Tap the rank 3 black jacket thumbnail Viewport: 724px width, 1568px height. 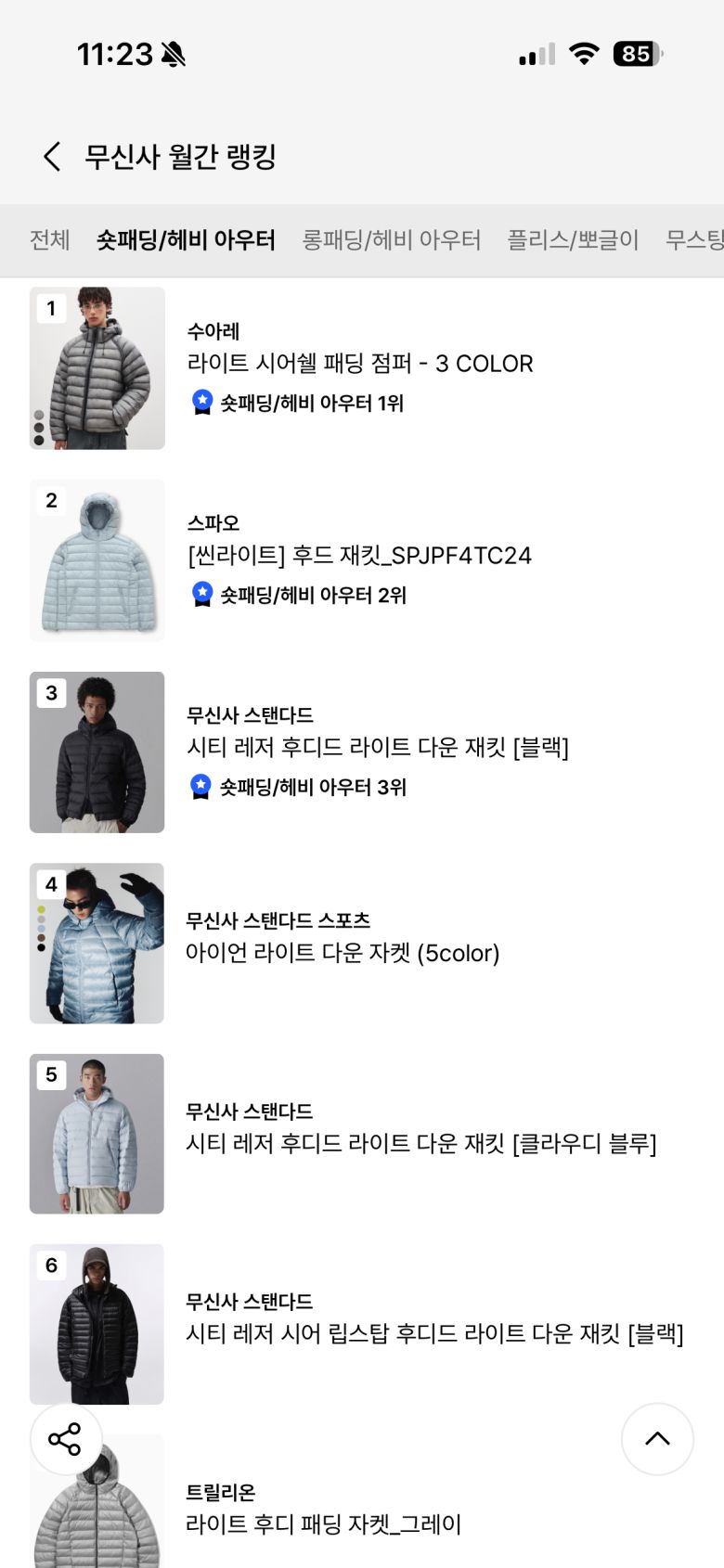pyautogui.click(x=97, y=752)
